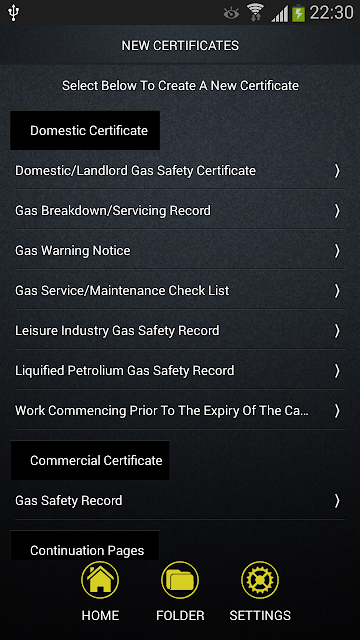Open Domestic/Landlord Gas Safety Certificate

tap(180, 170)
